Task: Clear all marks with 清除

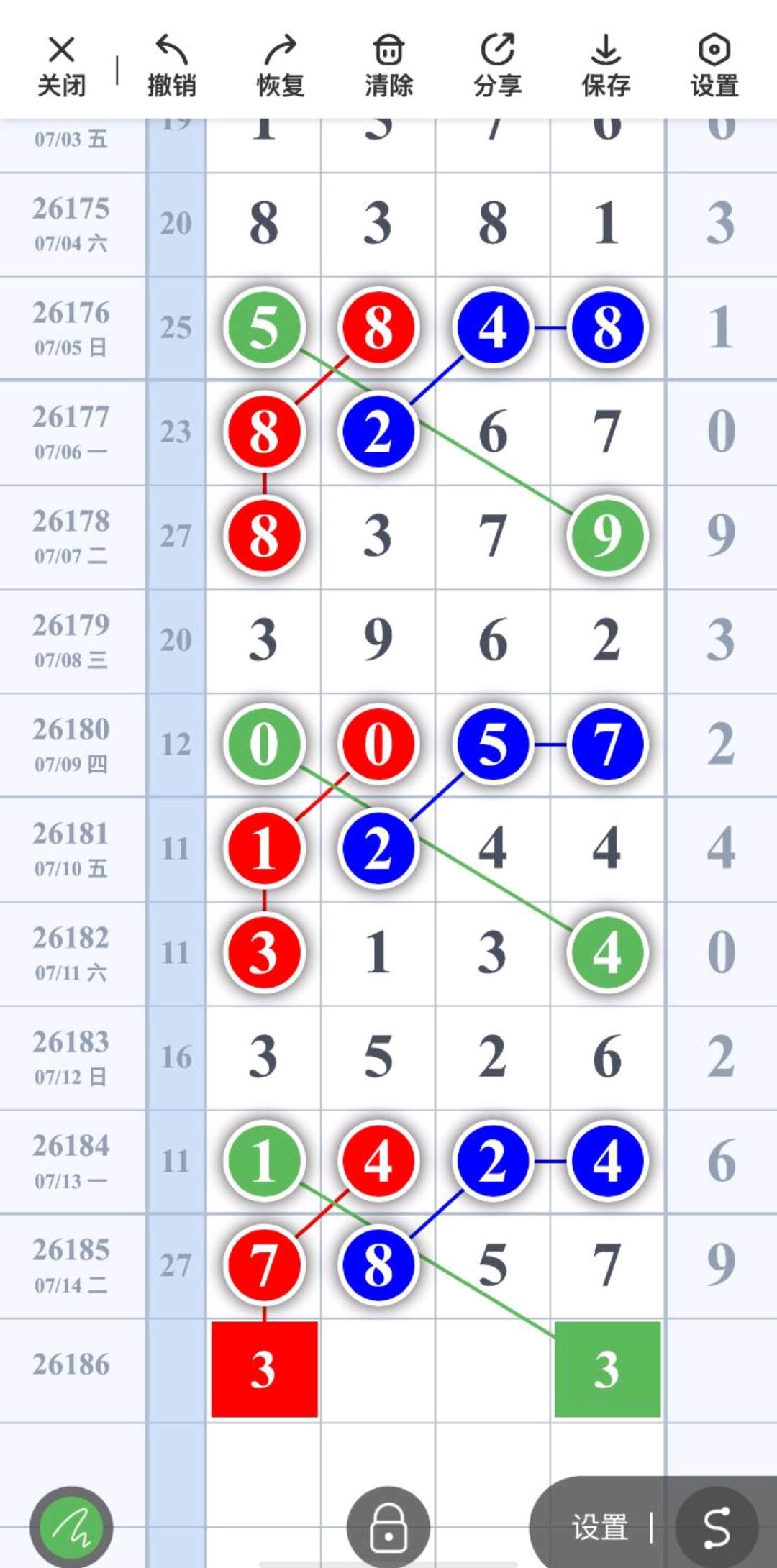Action: 388,66
